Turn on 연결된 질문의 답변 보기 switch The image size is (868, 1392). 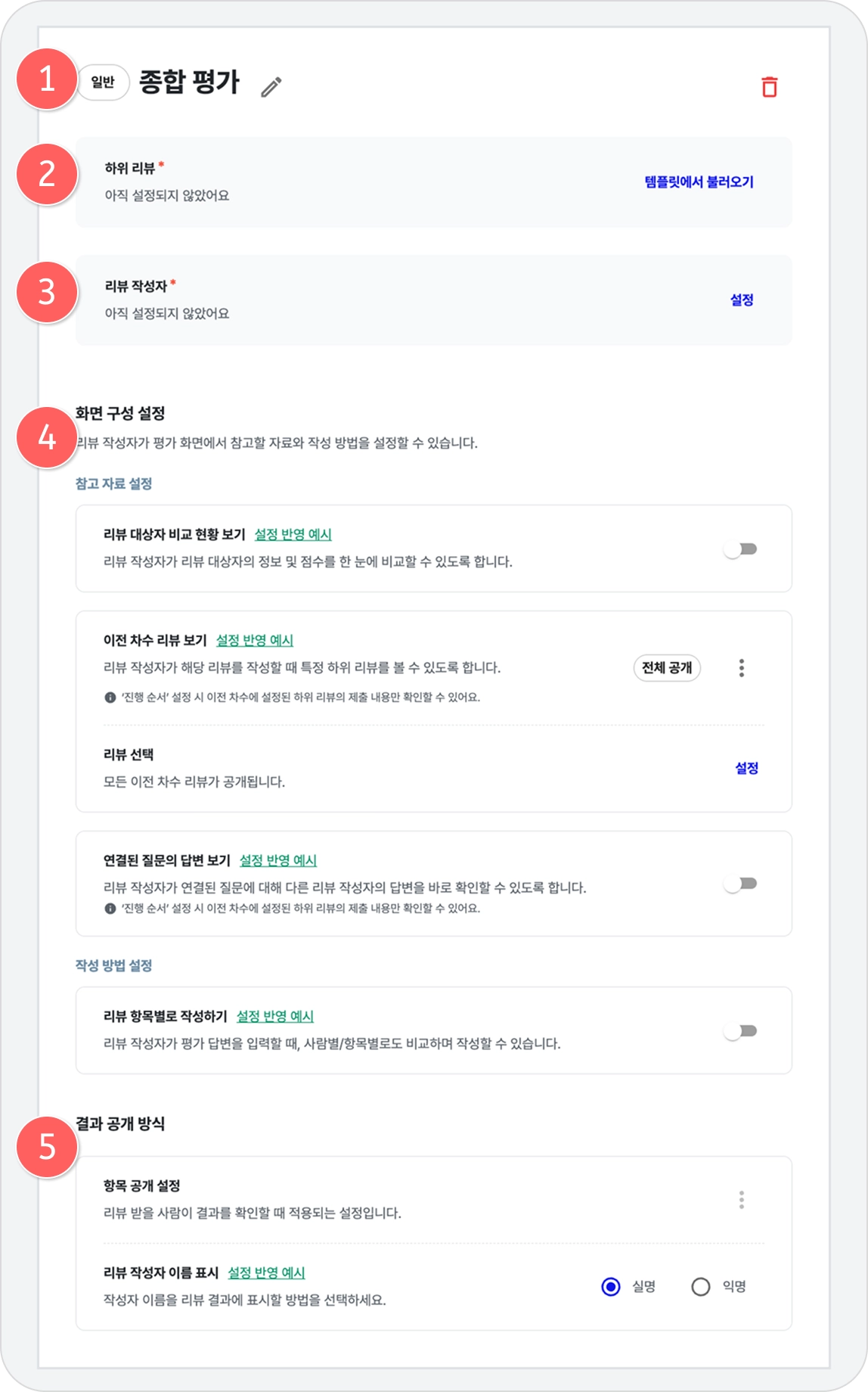[x=739, y=884]
